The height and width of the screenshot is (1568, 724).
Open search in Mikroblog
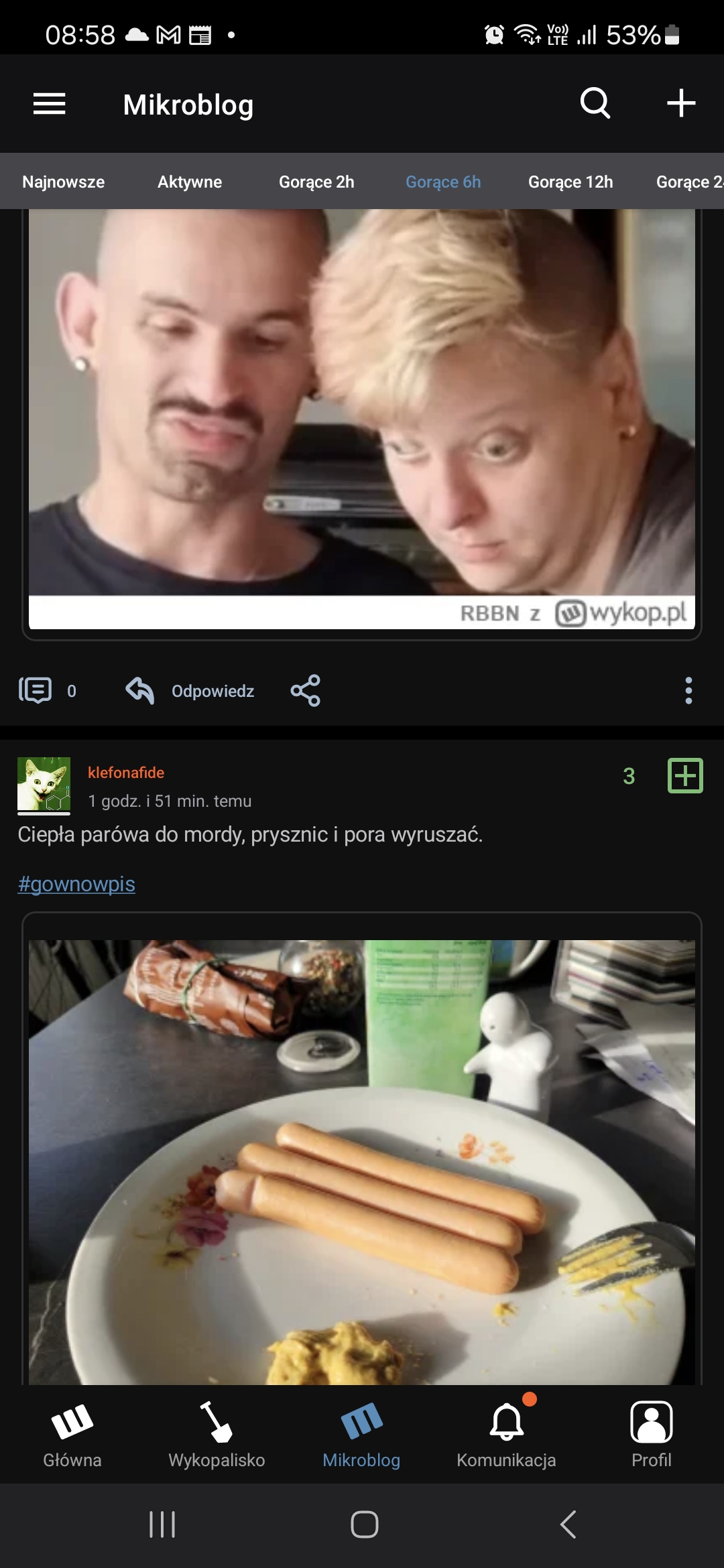pos(595,103)
